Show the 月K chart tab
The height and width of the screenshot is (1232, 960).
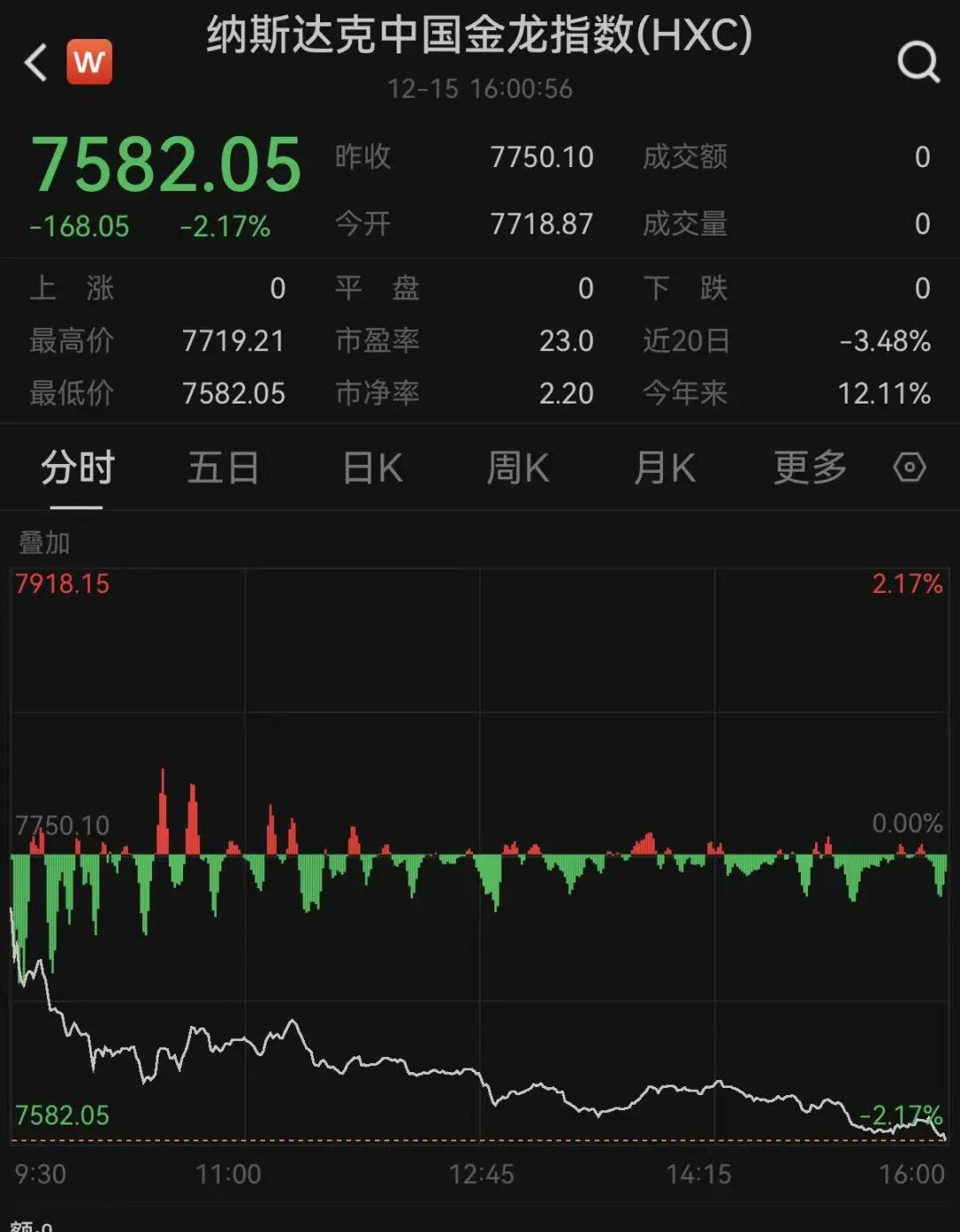665,468
